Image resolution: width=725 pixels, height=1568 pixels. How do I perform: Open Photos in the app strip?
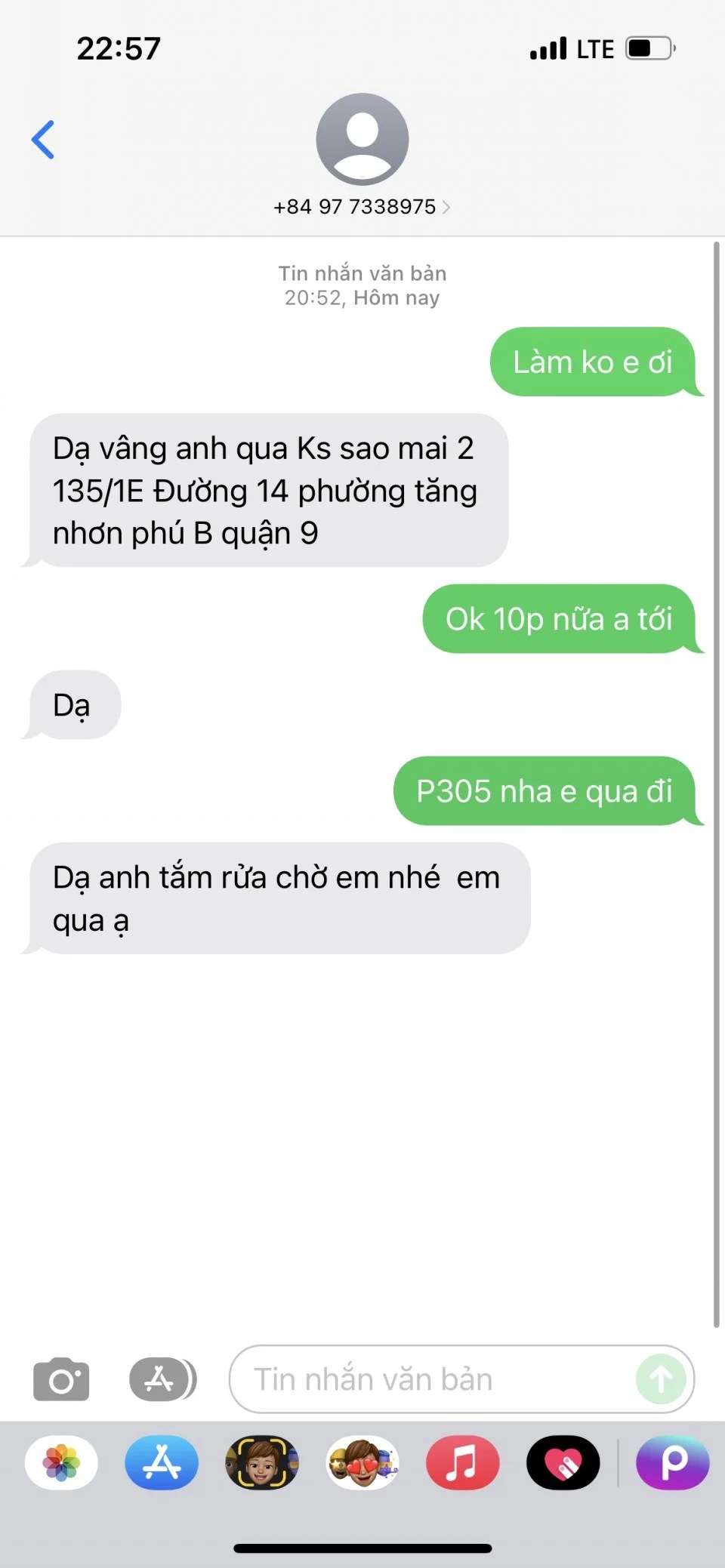point(61,1462)
